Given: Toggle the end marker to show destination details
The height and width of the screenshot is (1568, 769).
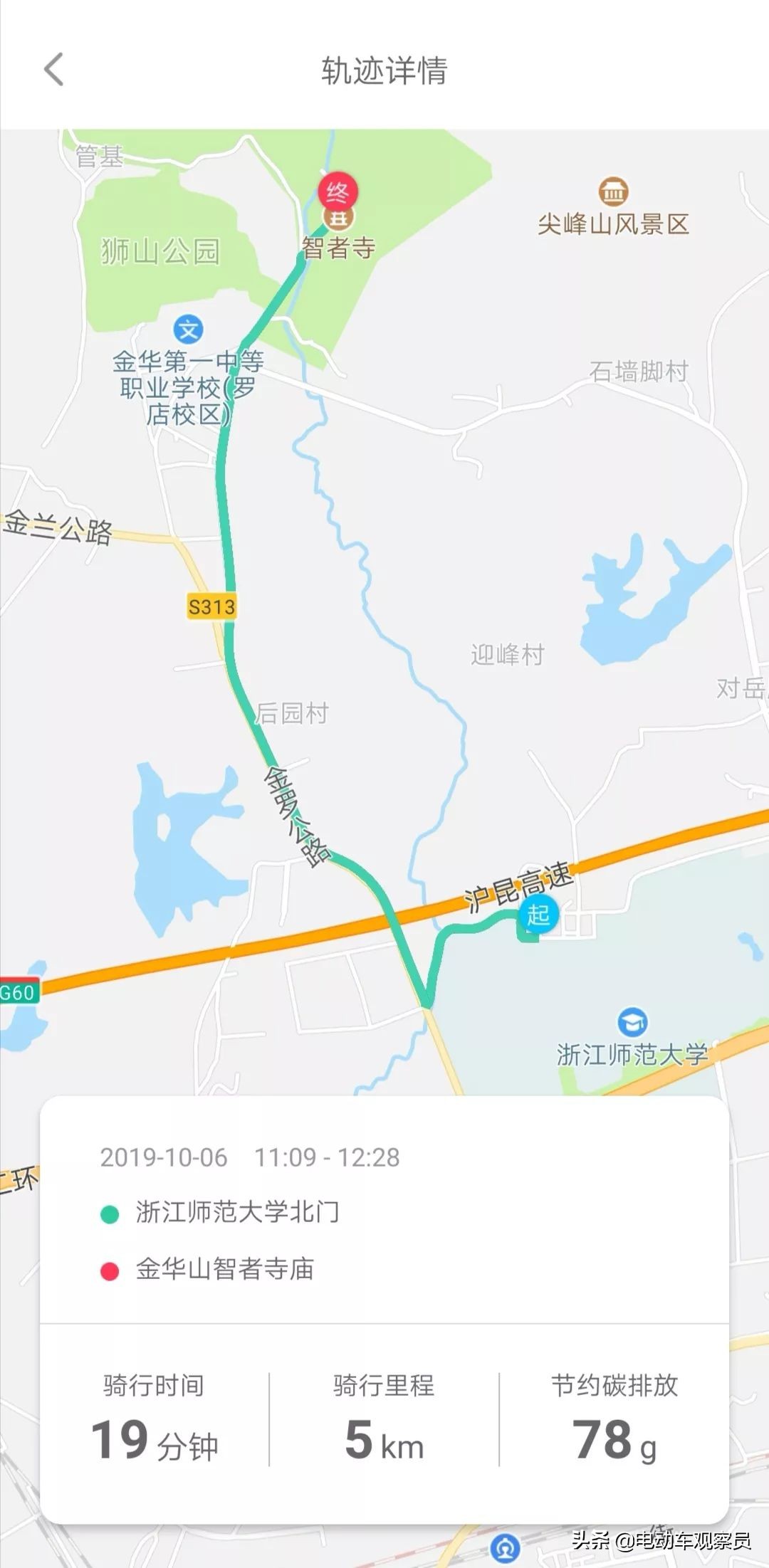Looking at the screenshot, I should 337,191.
